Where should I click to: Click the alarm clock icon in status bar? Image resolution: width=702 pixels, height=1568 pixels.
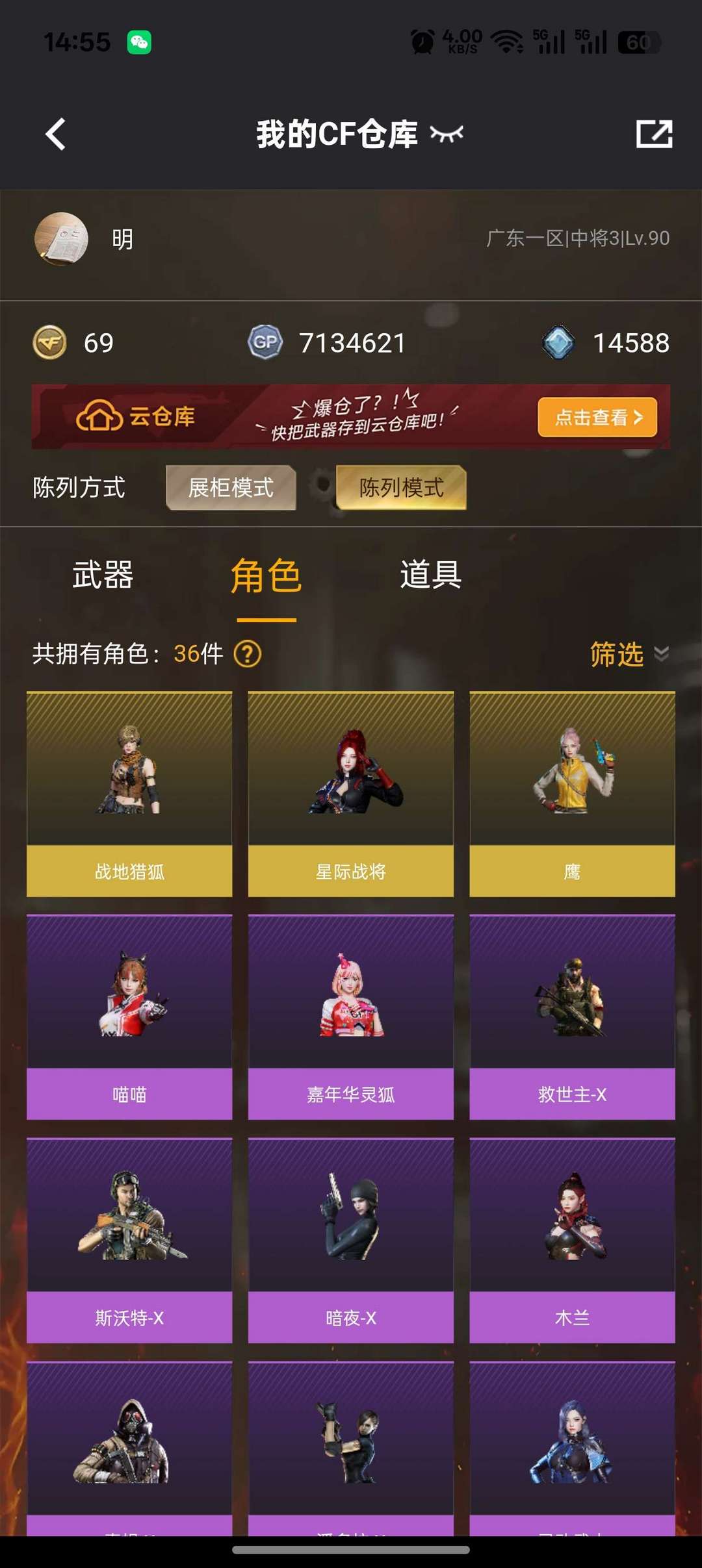[x=421, y=42]
